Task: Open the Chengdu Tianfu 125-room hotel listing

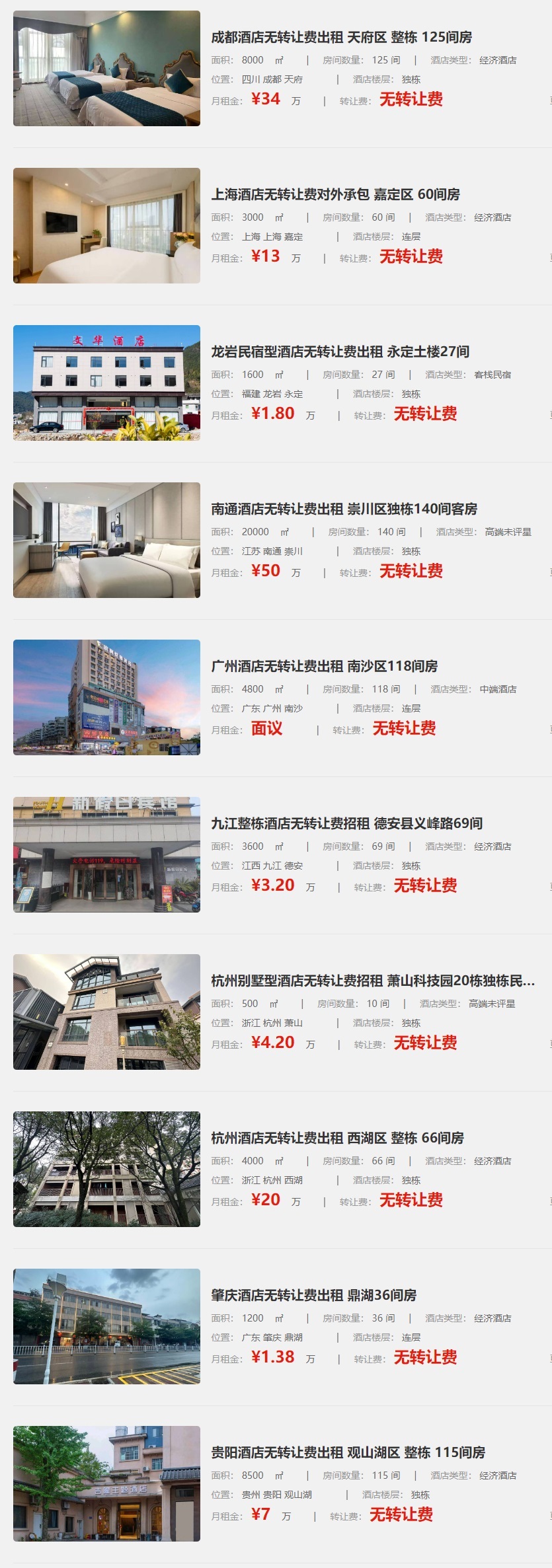Action: click(x=341, y=38)
